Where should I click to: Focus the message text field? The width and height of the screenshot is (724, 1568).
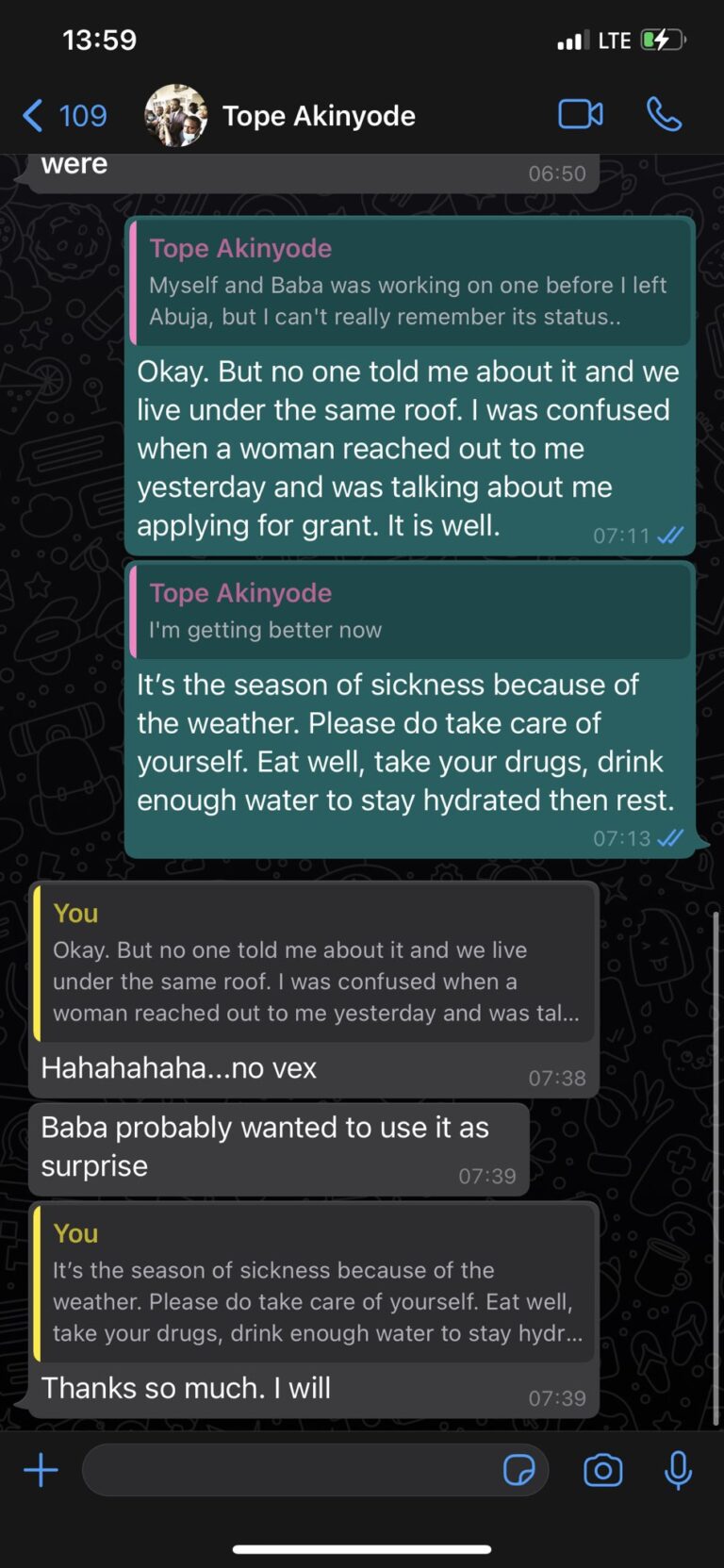coord(292,1470)
